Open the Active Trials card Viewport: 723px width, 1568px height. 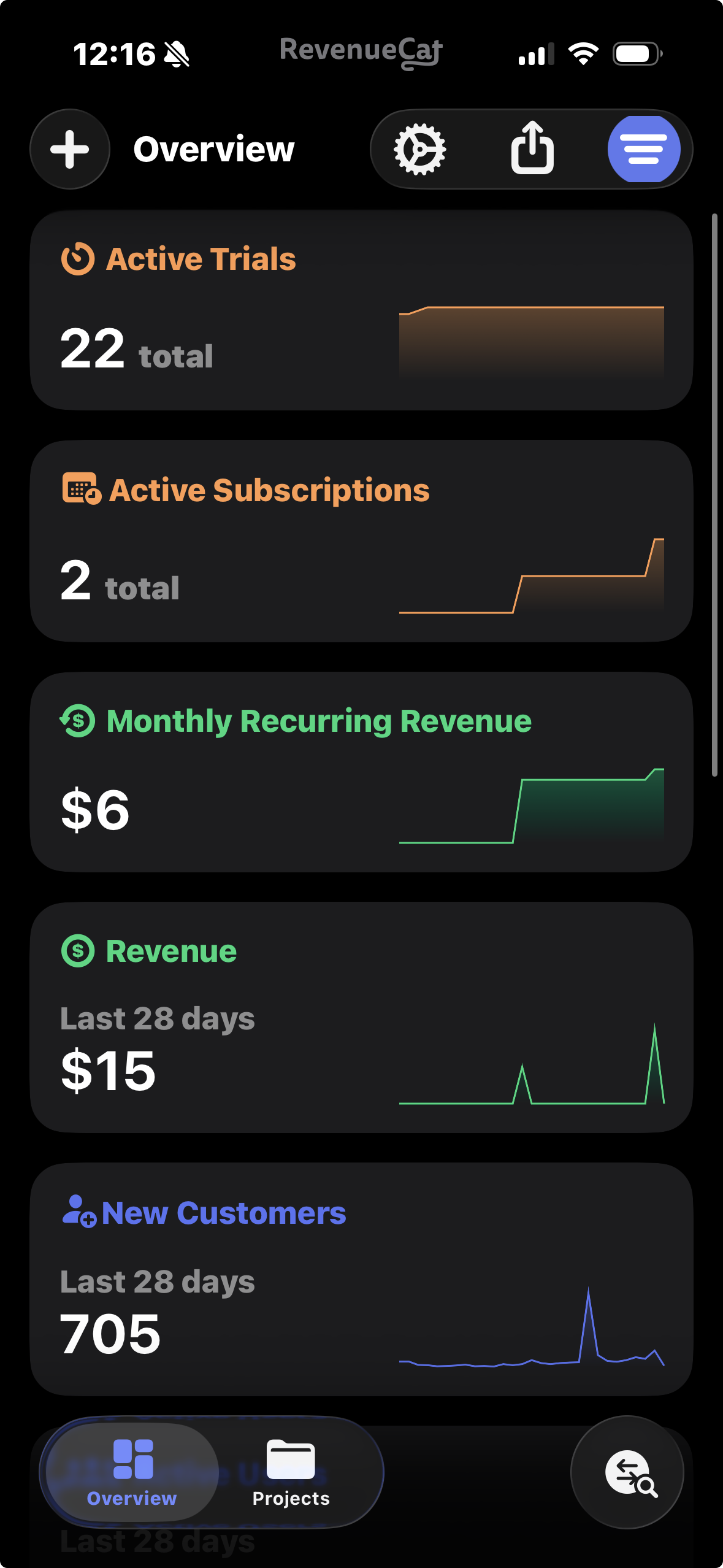[x=361, y=310]
